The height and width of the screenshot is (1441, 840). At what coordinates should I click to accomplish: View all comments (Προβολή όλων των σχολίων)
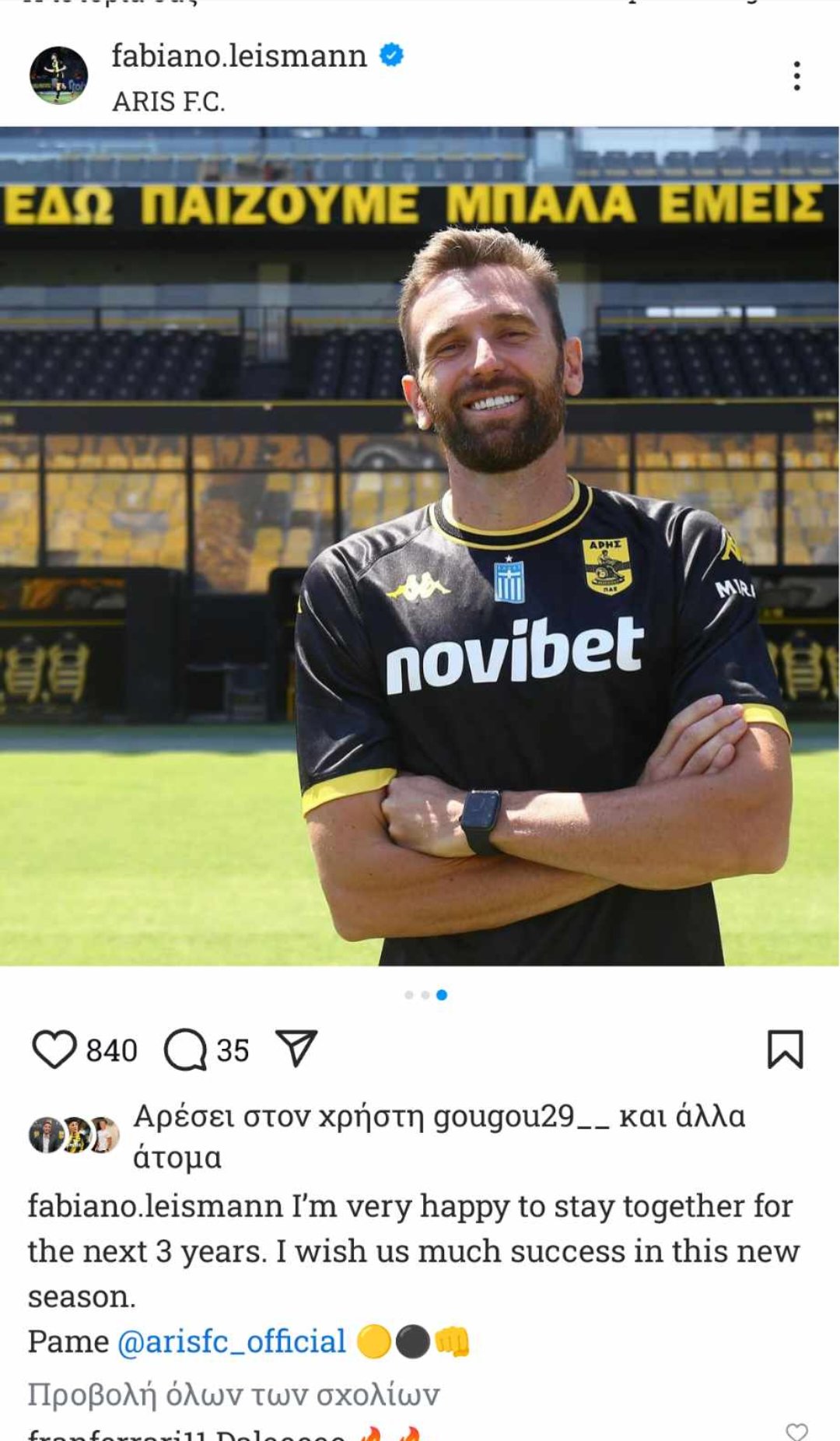point(233,1394)
